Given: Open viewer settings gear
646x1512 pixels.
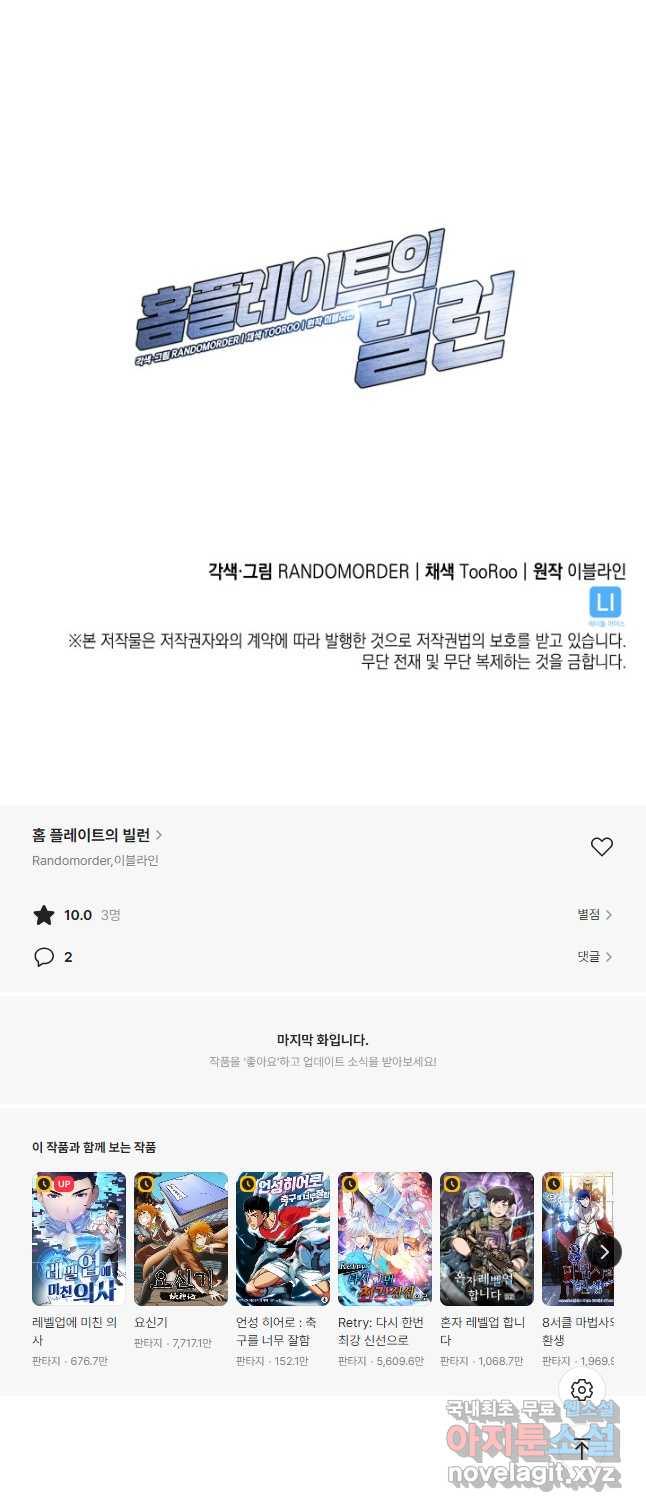Looking at the screenshot, I should (x=582, y=1390).
